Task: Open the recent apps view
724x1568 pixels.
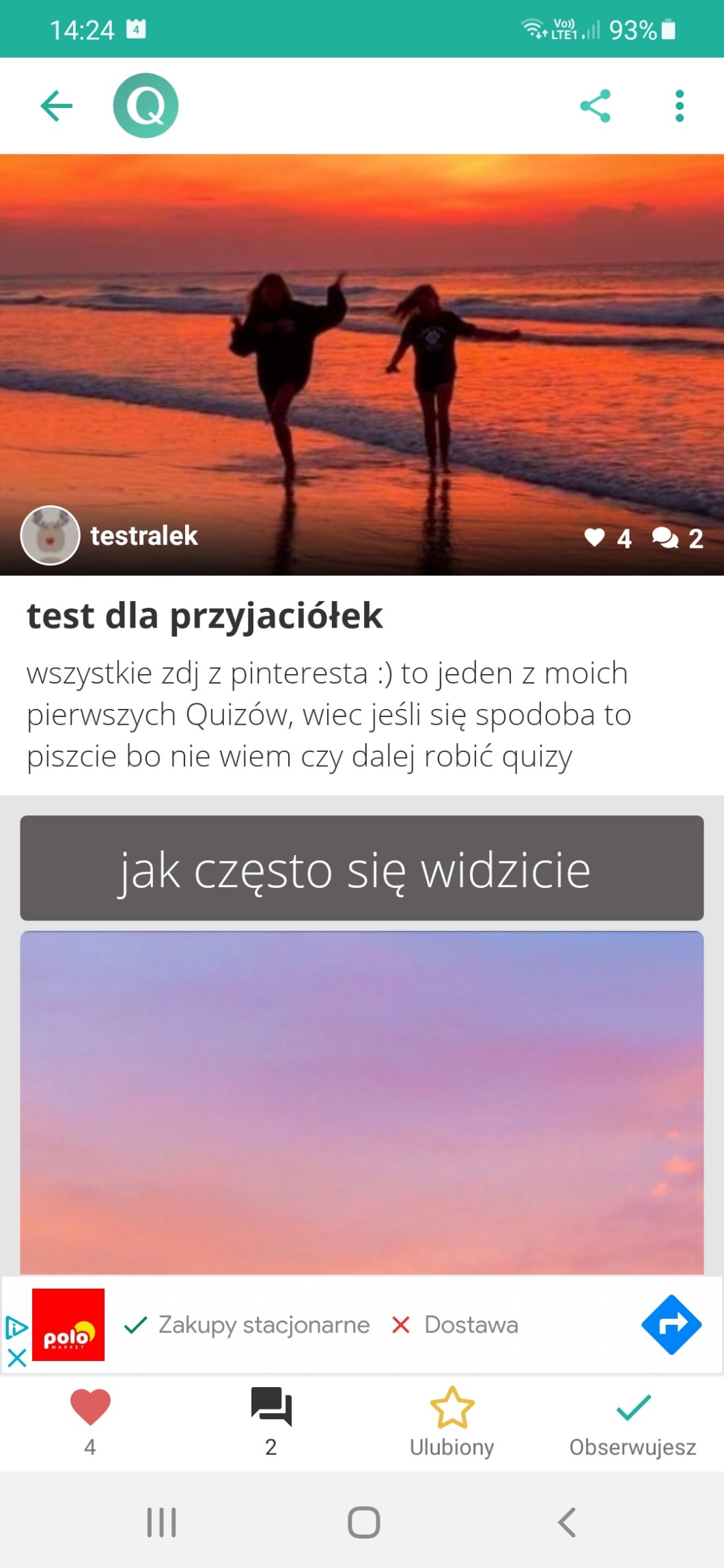Action: pos(162,1522)
